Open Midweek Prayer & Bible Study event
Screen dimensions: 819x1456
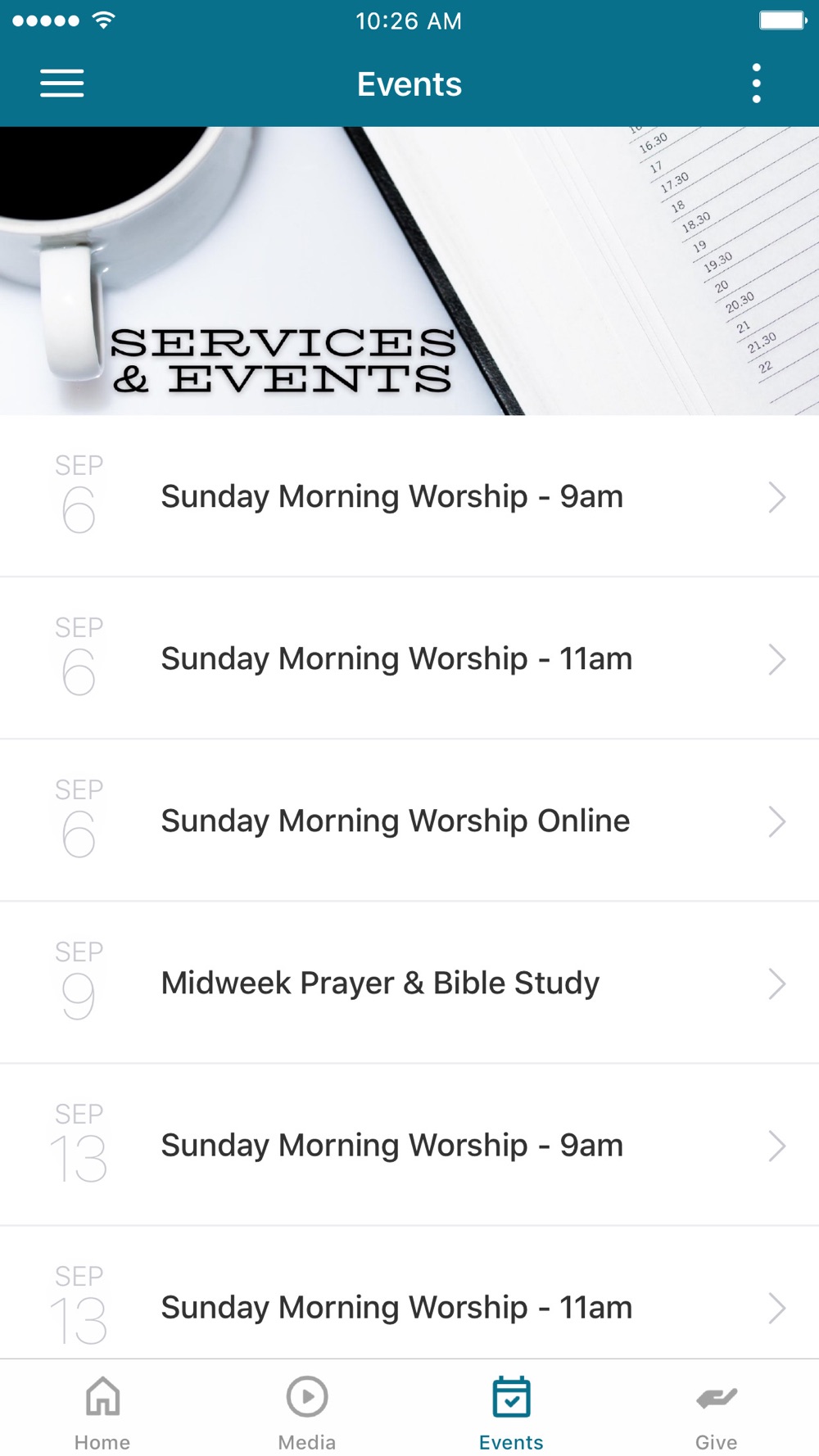pos(409,983)
